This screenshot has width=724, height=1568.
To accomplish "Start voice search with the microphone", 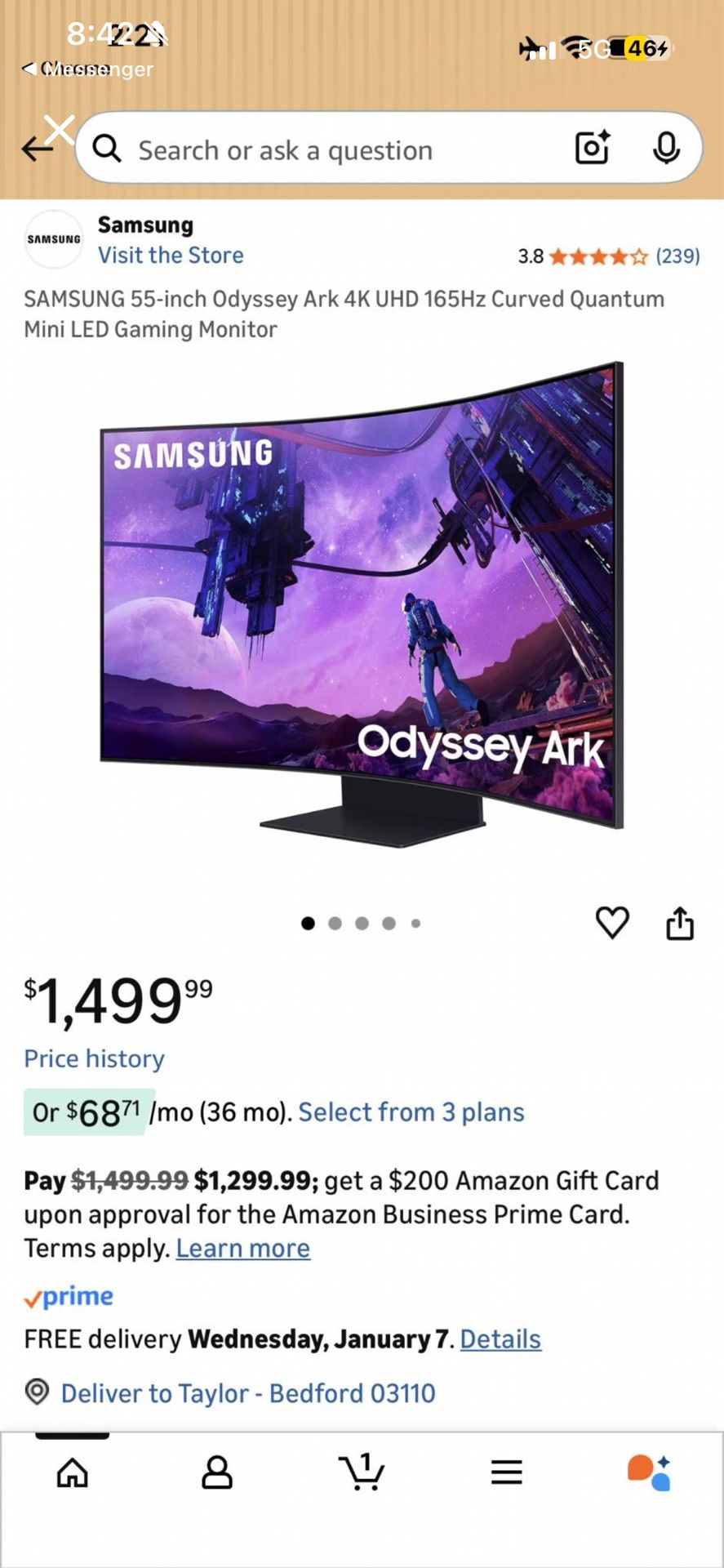I will coord(666,148).
